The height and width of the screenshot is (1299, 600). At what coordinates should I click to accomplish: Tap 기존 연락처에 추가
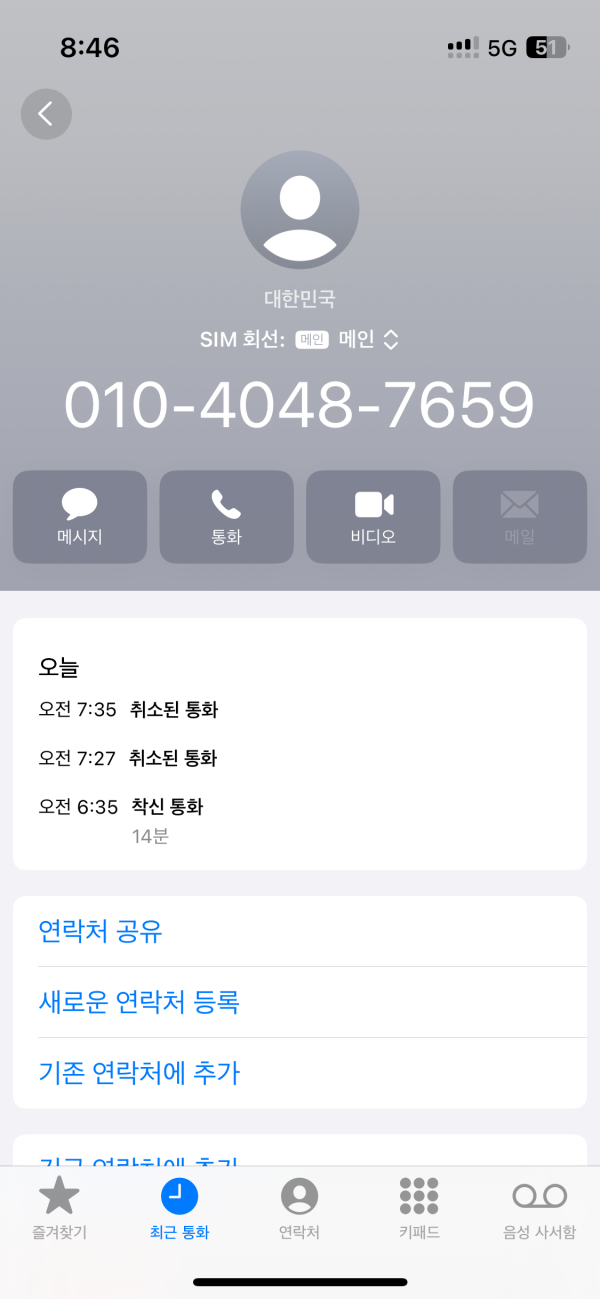pos(139,1073)
